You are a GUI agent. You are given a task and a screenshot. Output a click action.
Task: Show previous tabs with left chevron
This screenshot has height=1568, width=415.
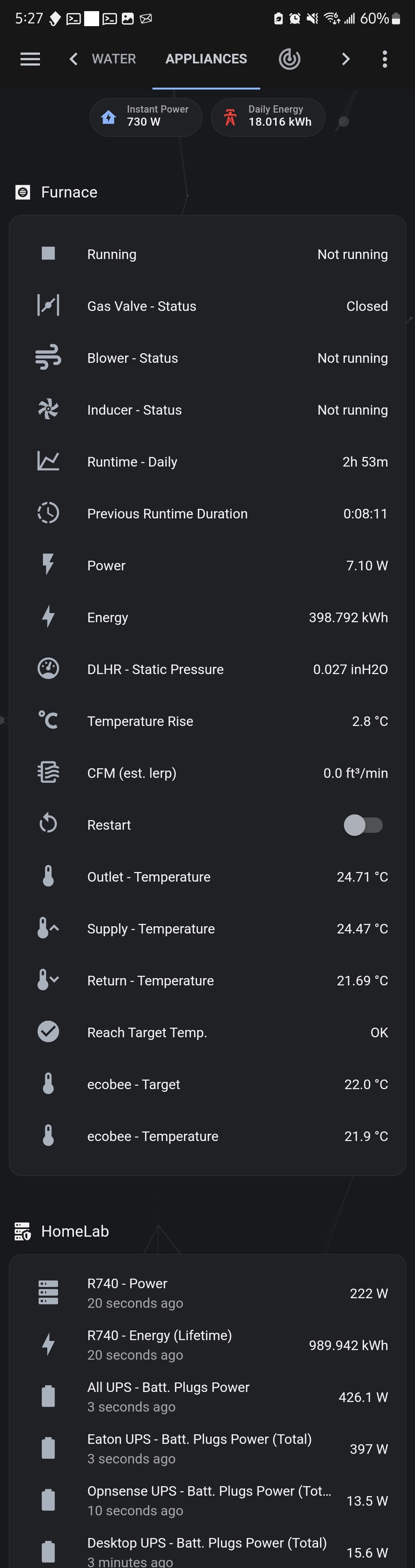click(x=74, y=59)
